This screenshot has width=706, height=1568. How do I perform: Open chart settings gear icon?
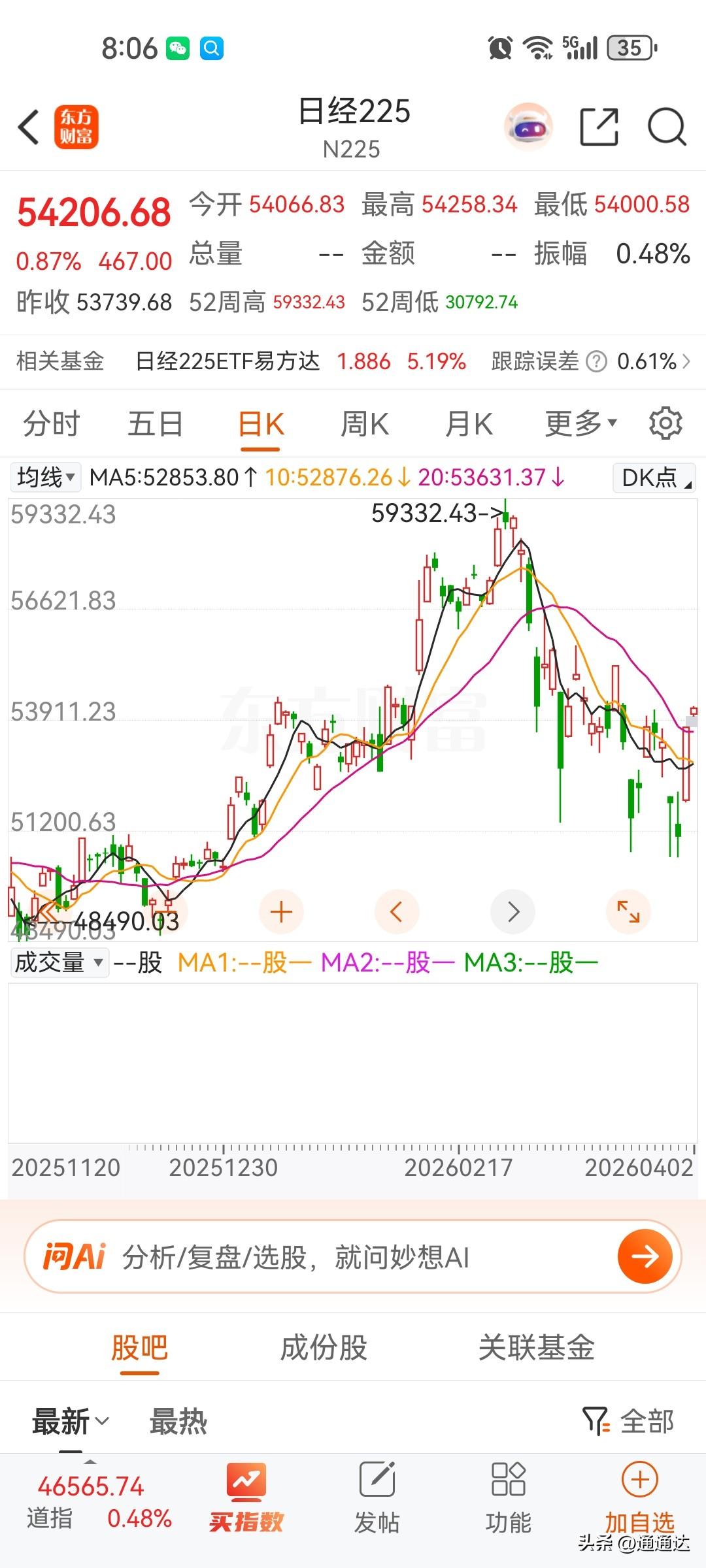665,424
